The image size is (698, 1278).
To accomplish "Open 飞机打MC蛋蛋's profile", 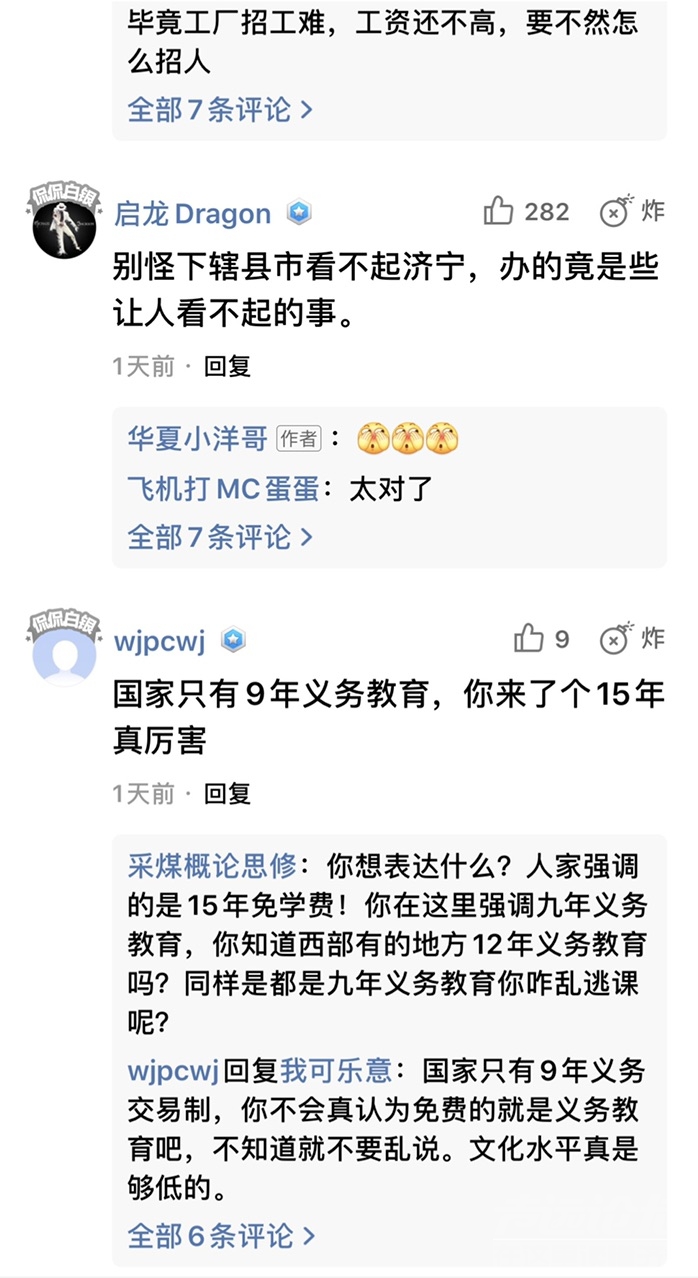I will [x=223, y=488].
